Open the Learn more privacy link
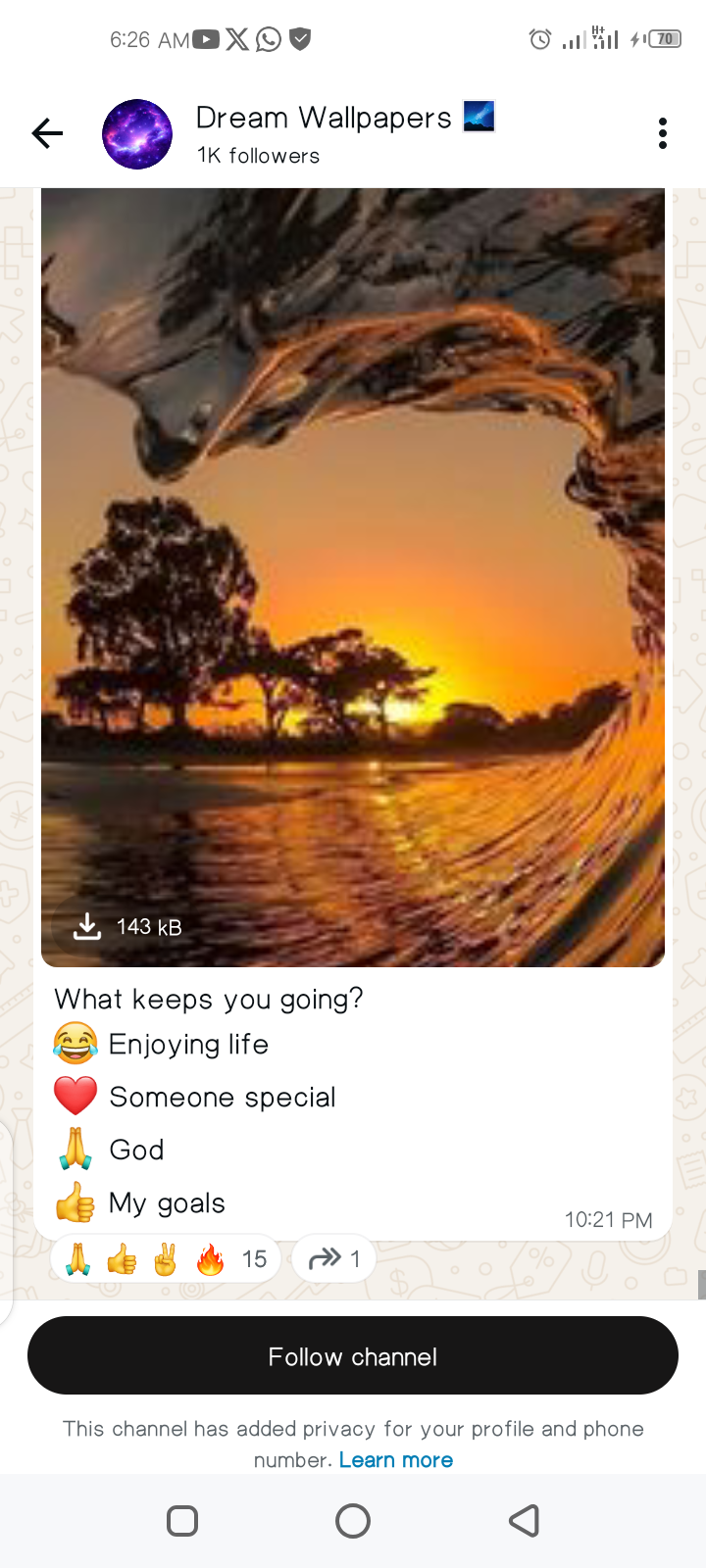The height and width of the screenshot is (1568, 706). tap(396, 1460)
